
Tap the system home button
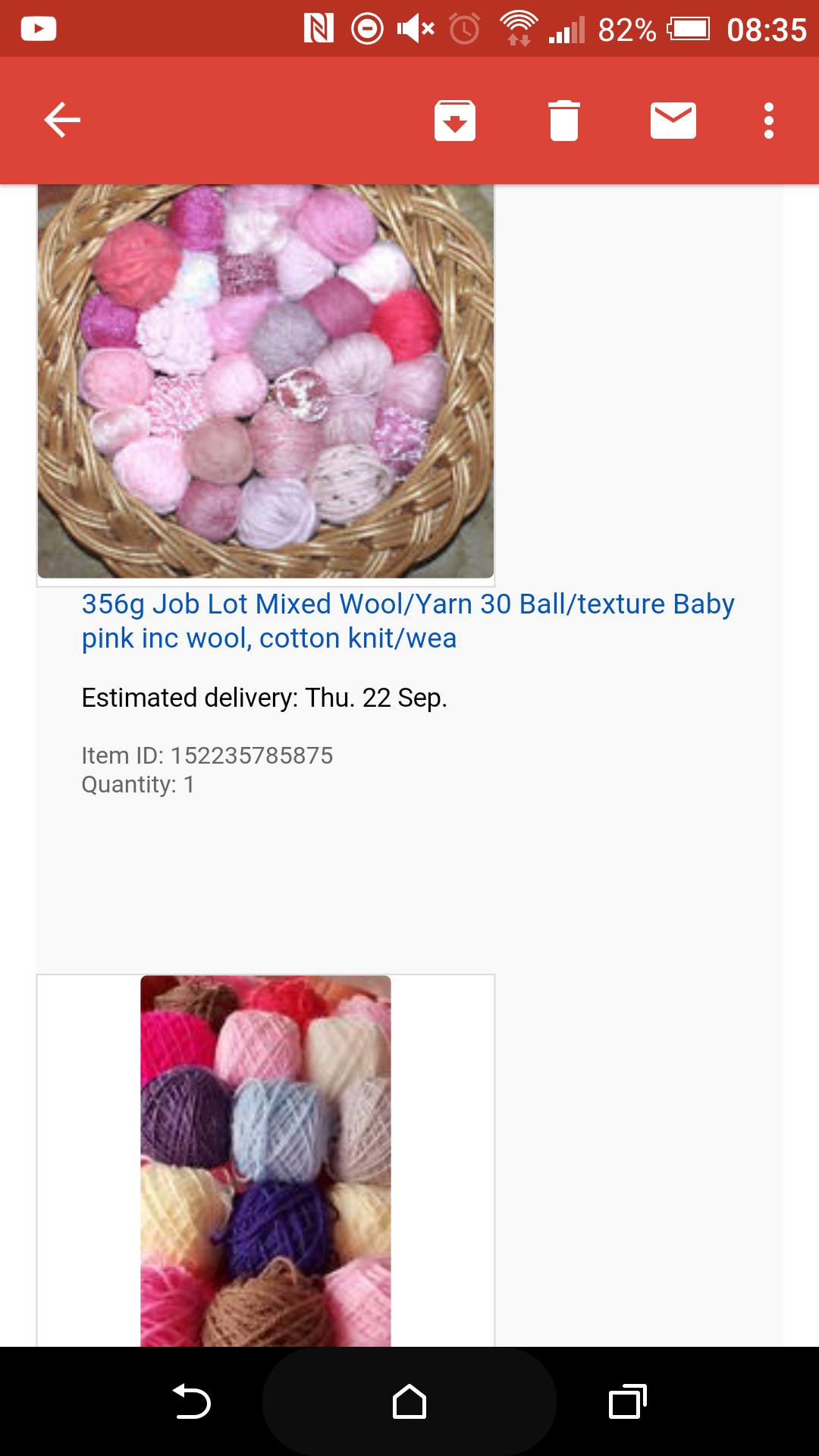(409, 1401)
